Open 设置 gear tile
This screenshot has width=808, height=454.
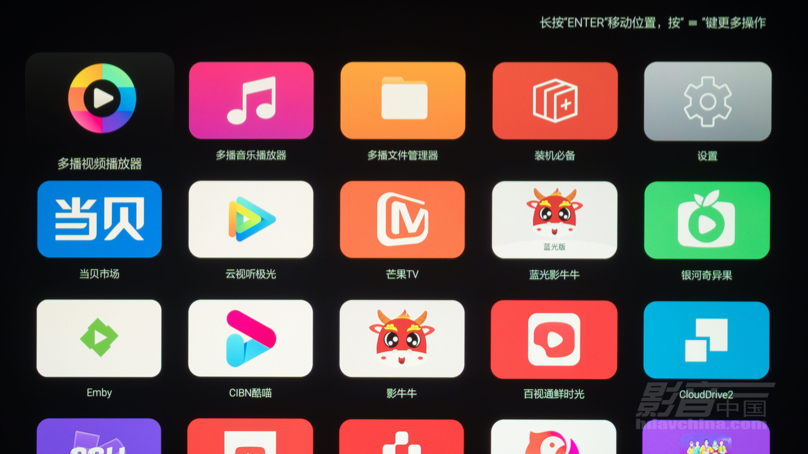pyautogui.click(x=707, y=101)
